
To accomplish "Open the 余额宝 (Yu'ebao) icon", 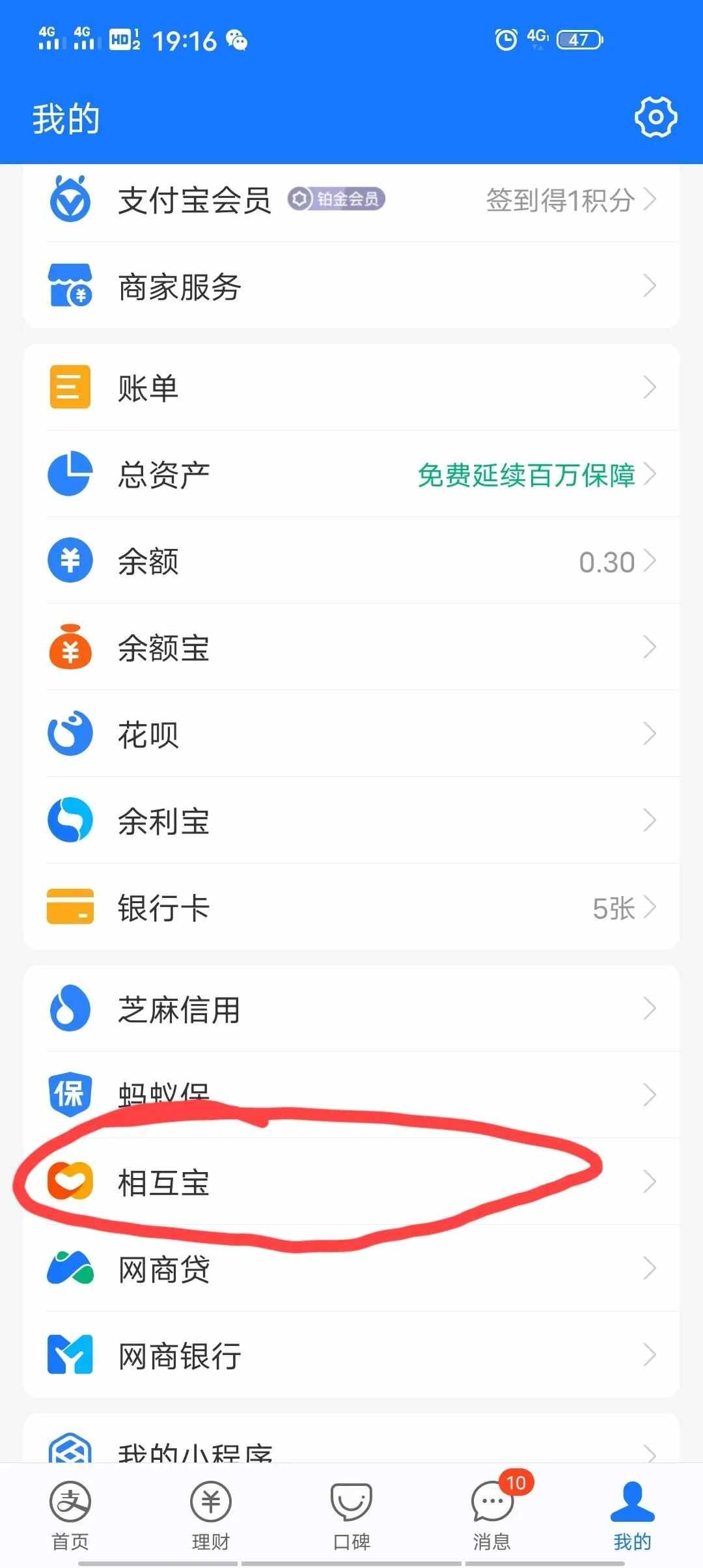I will (x=70, y=646).
